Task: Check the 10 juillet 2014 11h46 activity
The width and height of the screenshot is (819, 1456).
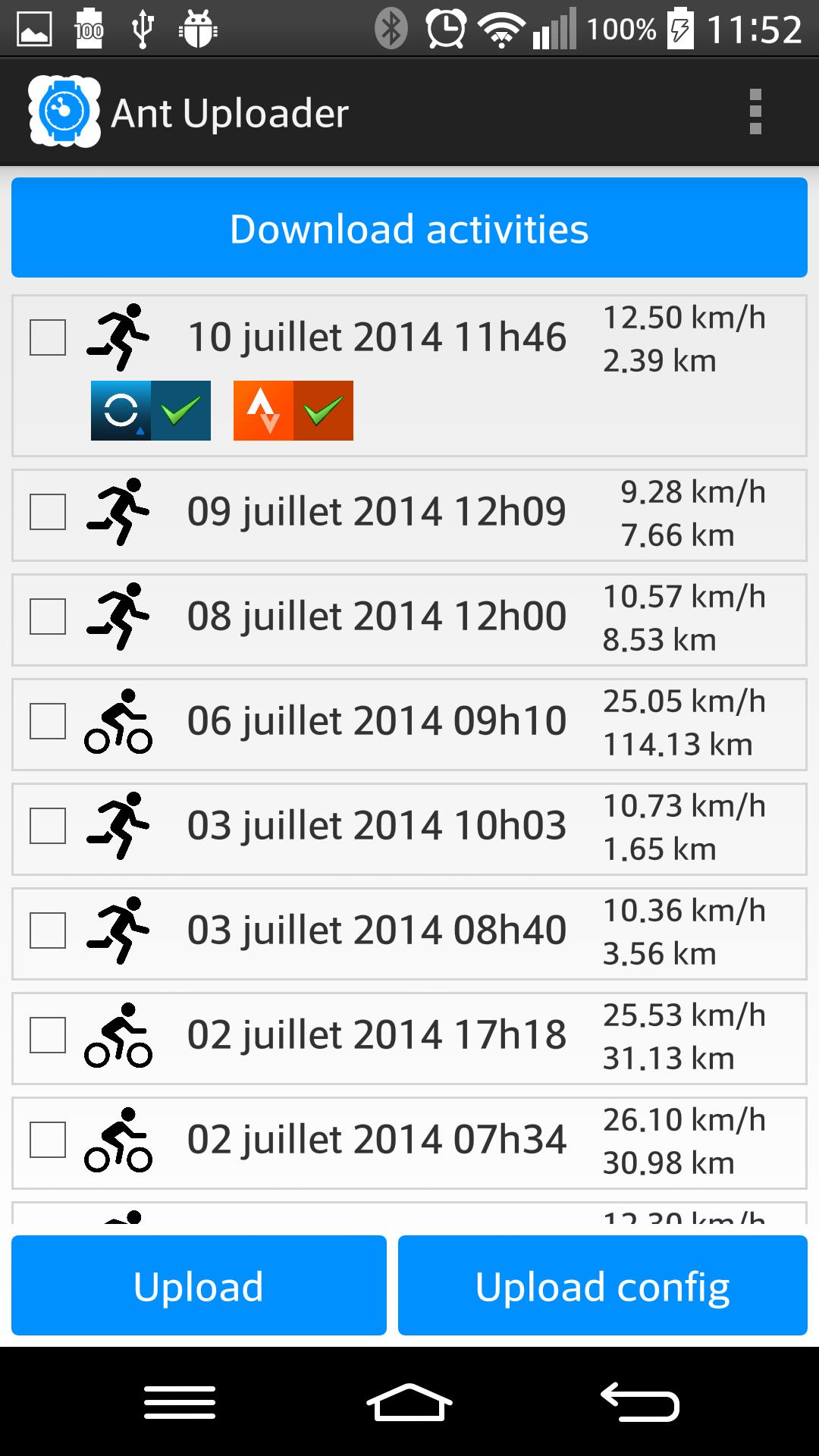Action: tap(48, 337)
